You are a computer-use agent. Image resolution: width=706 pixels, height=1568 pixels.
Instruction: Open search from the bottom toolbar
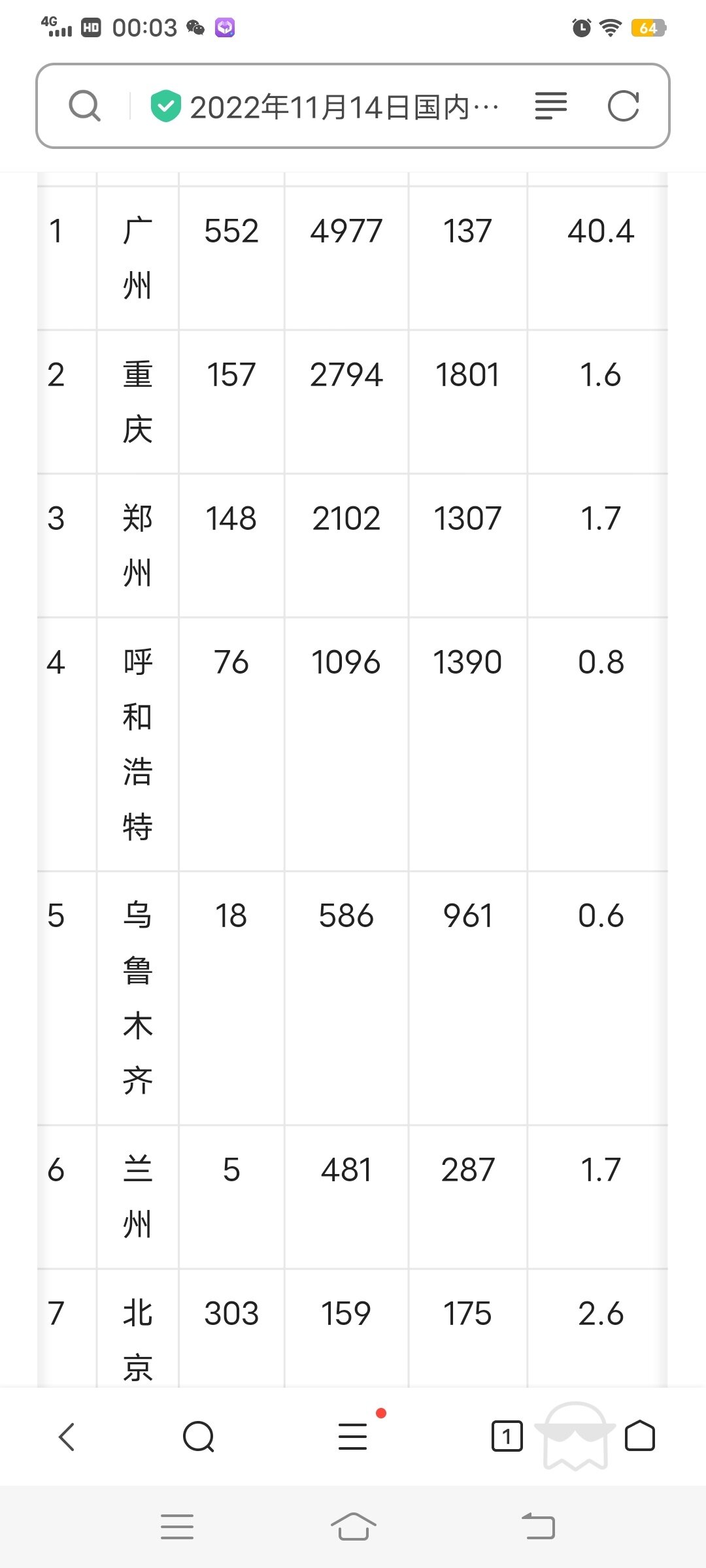199,1437
